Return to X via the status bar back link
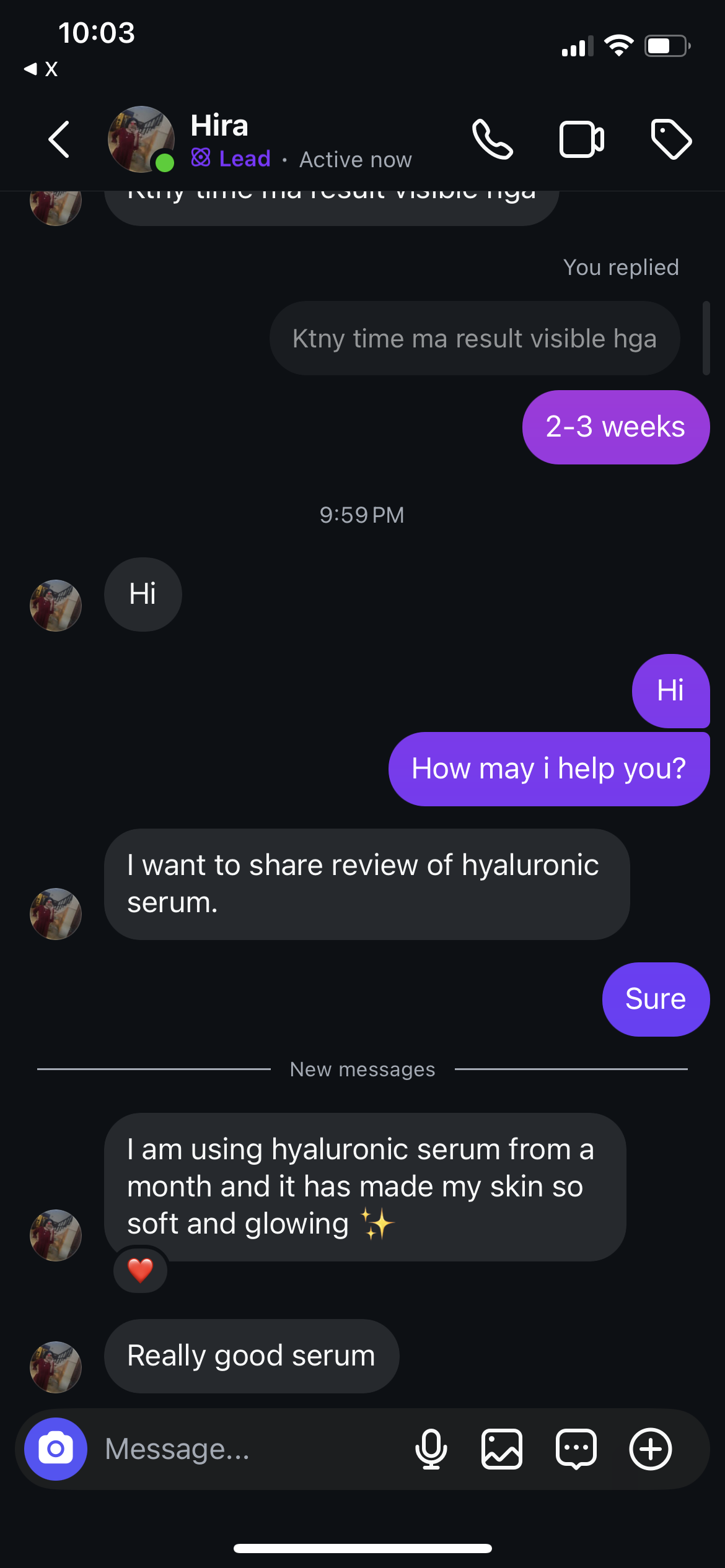This screenshot has width=725, height=1568. pyautogui.click(x=41, y=69)
